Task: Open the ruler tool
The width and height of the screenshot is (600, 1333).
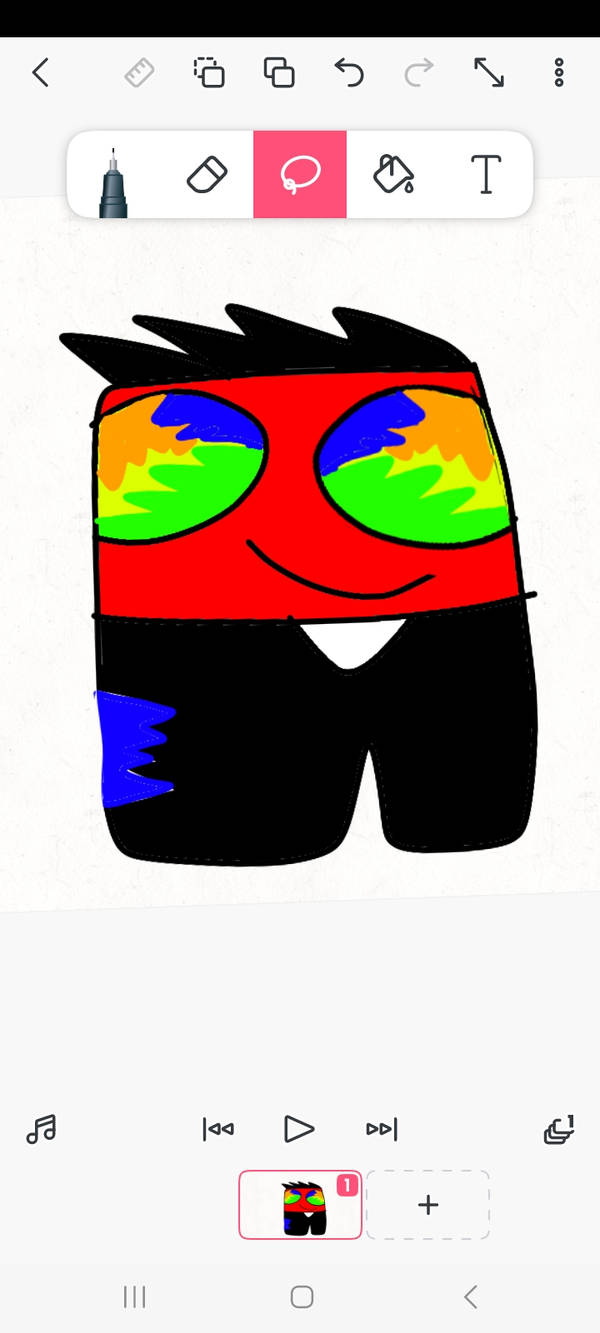Action: [x=139, y=73]
